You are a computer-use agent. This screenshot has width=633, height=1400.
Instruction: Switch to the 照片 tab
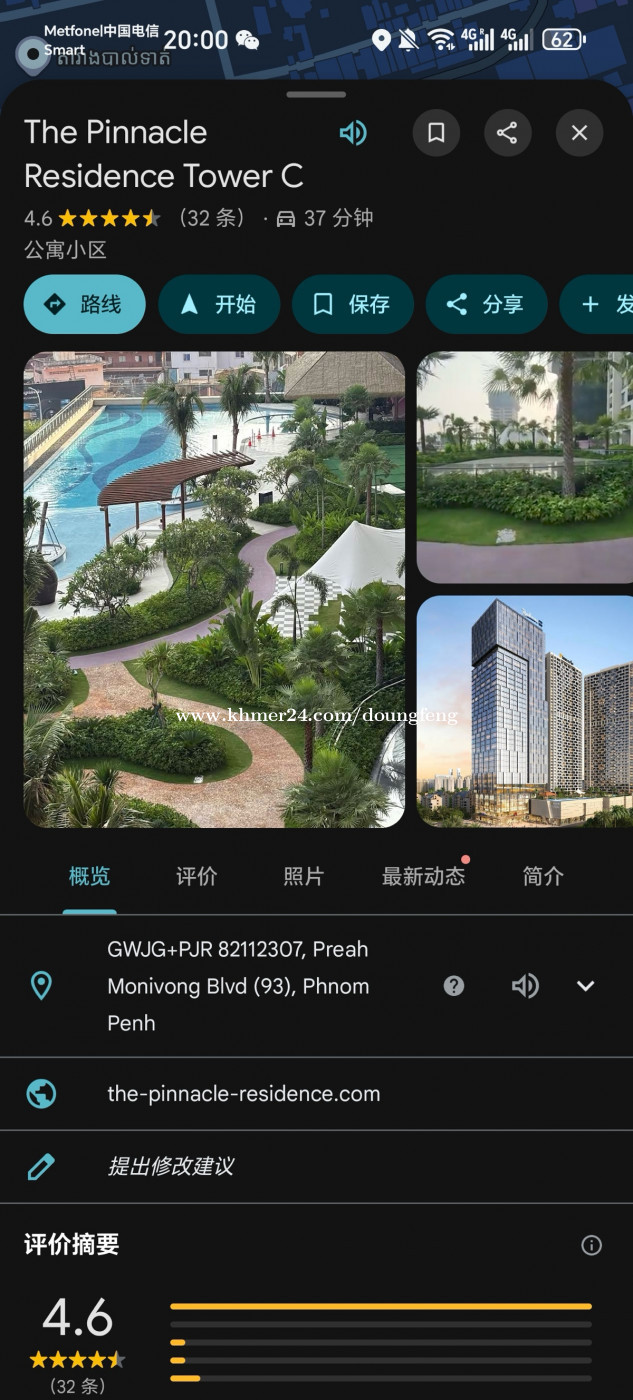point(303,877)
